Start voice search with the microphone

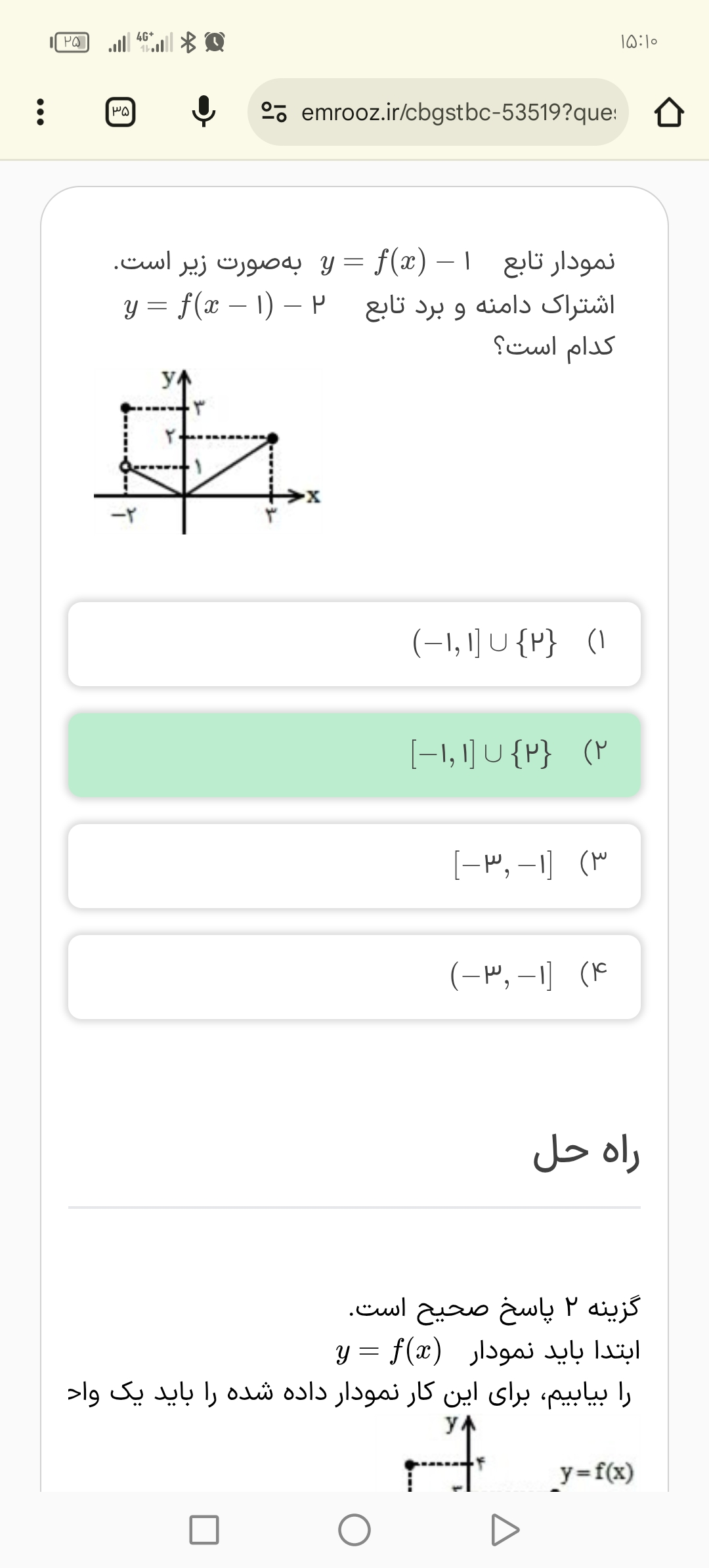point(204,112)
